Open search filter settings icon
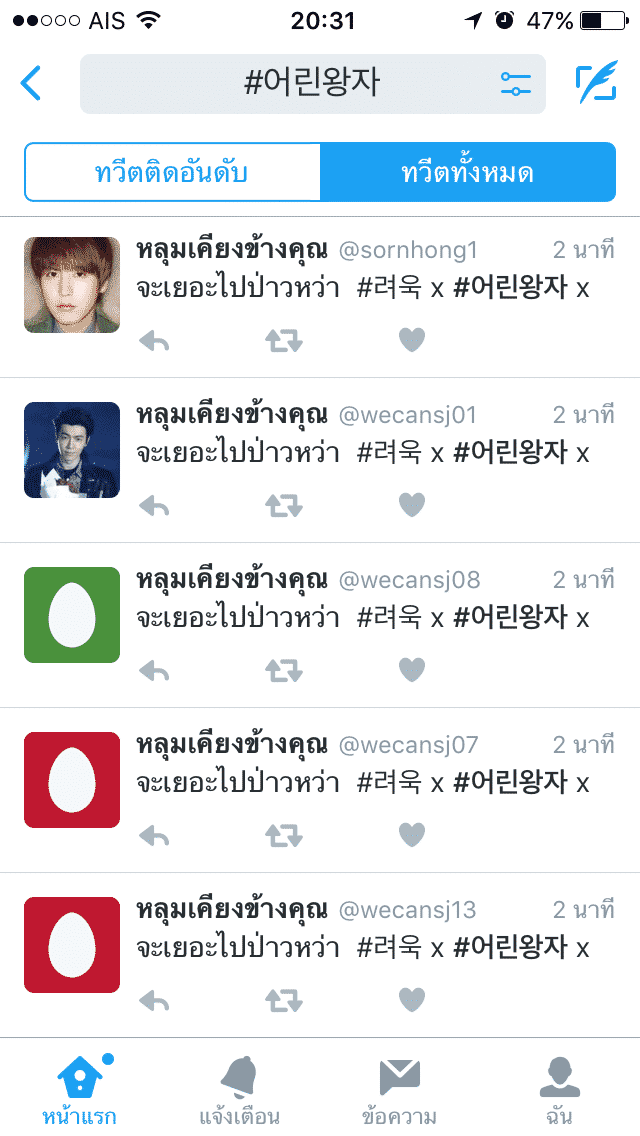Screen dimensions: 640x1136 [x=515, y=84]
